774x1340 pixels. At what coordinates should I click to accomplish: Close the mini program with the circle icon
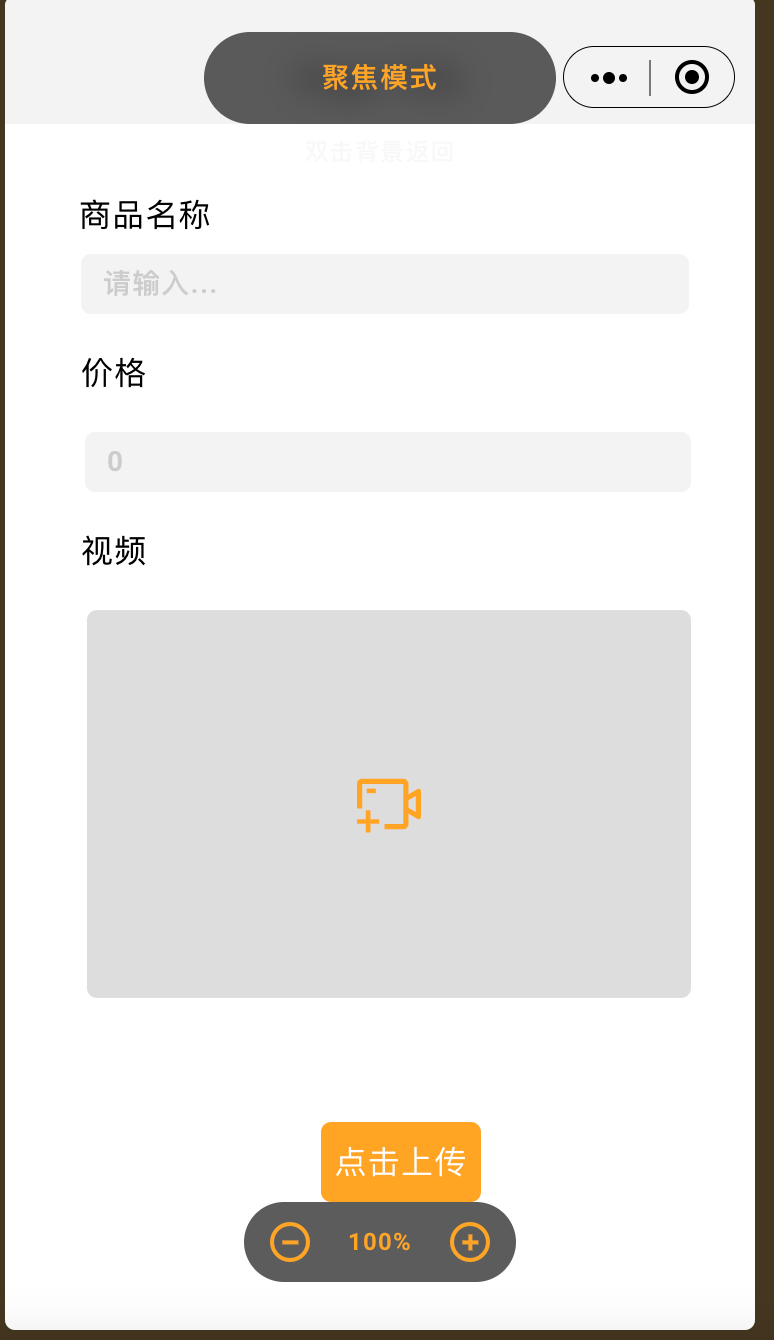point(692,78)
